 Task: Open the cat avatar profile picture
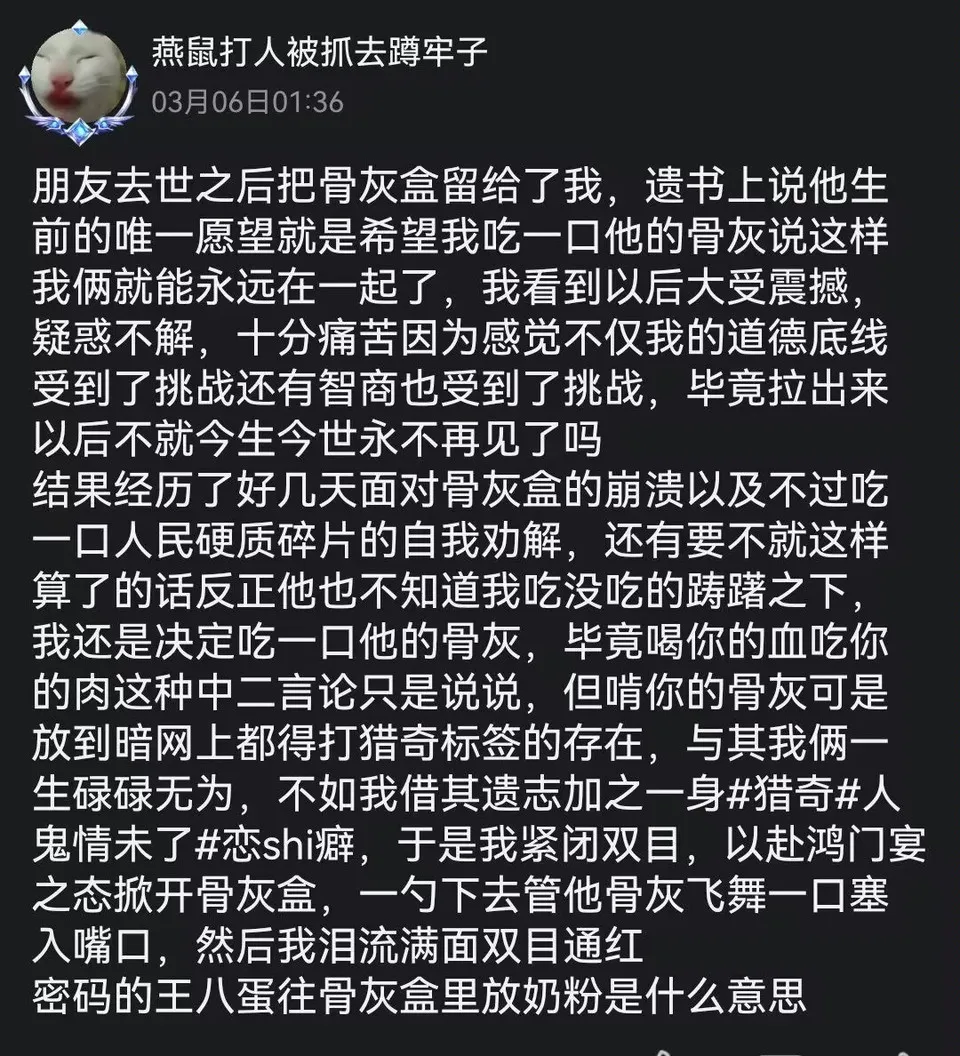pos(79,77)
